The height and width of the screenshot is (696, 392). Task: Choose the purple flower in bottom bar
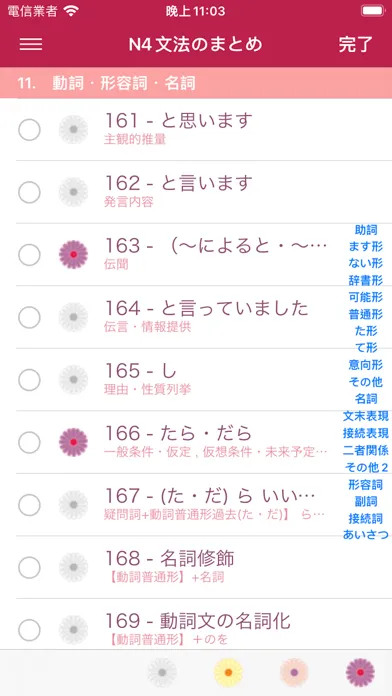pyautogui.click(x=360, y=672)
